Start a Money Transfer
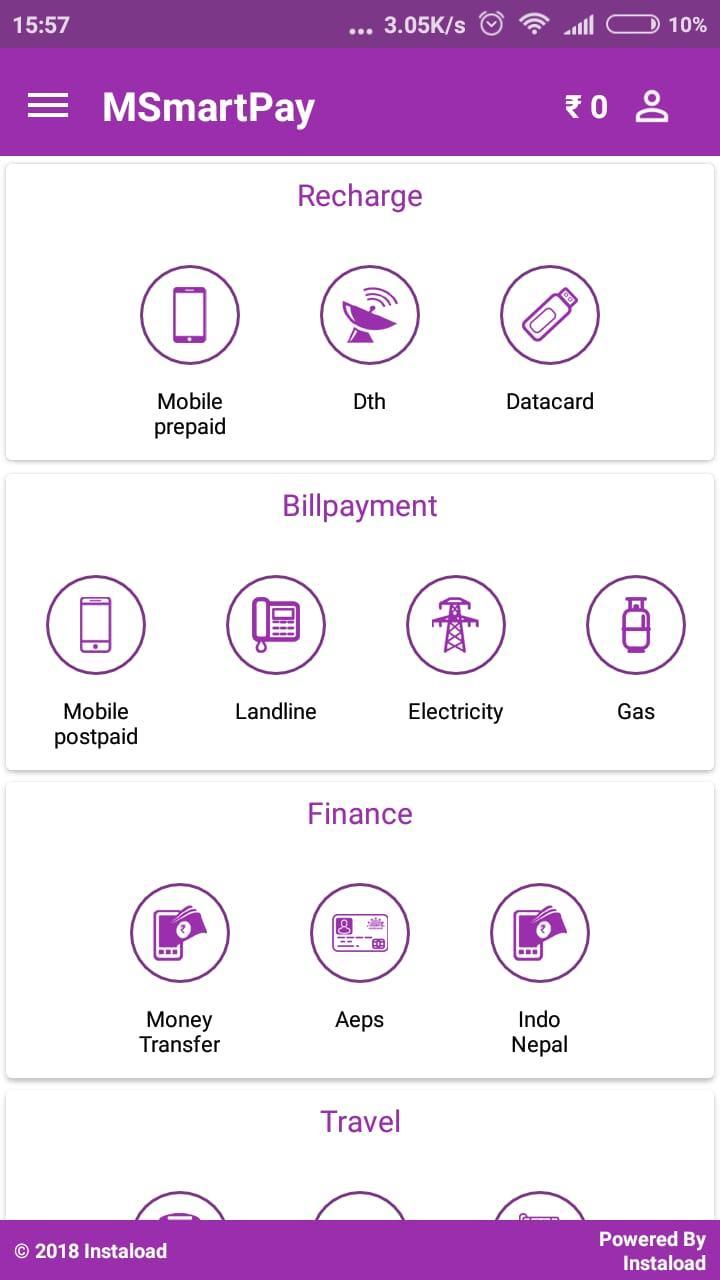Image resolution: width=720 pixels, height=1280 pixels. tap(180, 933)
